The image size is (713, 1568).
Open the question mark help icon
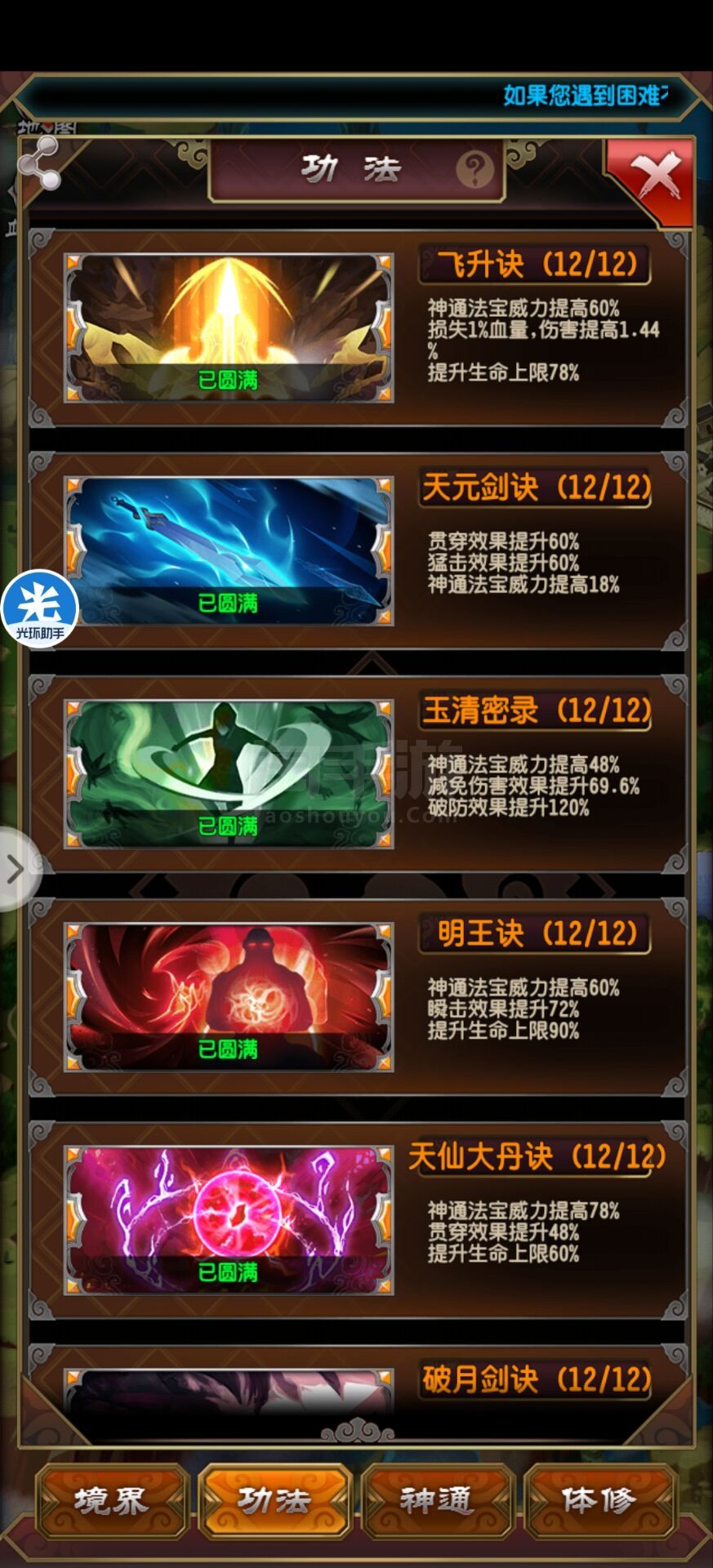[475, 171]
